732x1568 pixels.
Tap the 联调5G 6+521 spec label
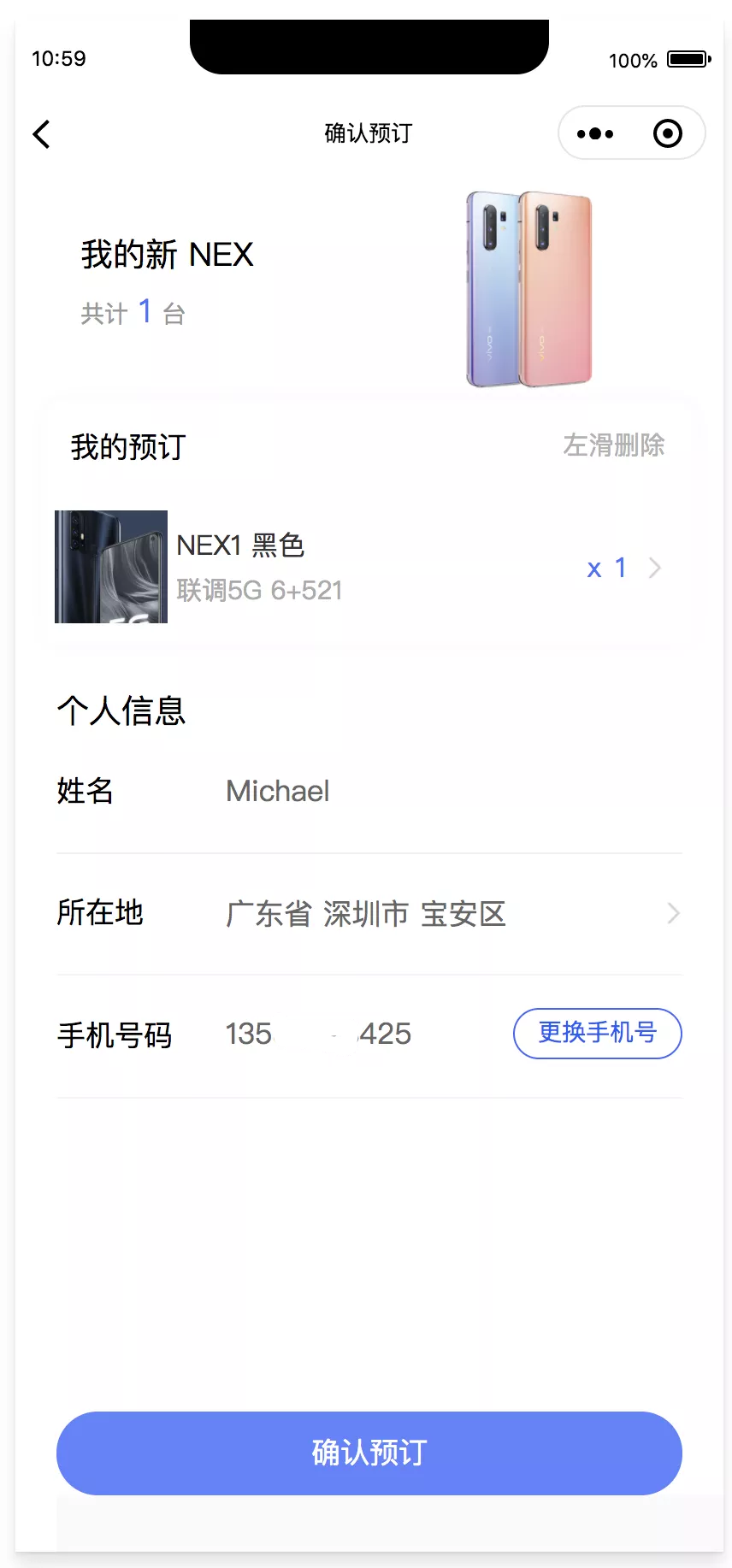[x=259, y=589]
